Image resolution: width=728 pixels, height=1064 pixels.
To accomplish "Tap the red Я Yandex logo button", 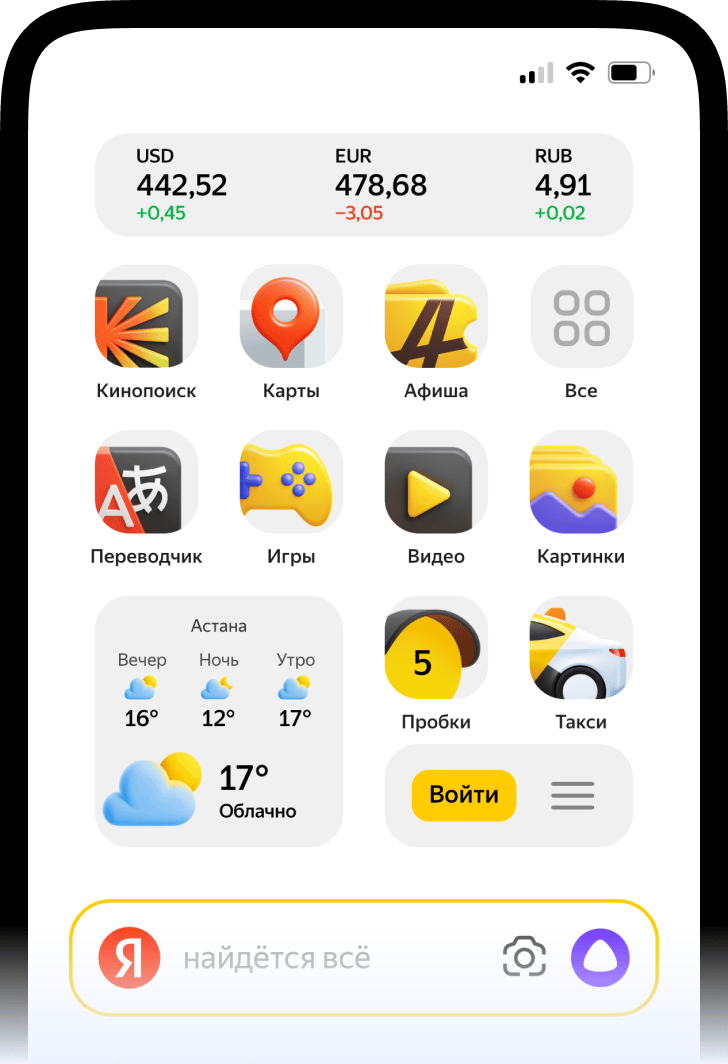I will [x=129, y=958].
